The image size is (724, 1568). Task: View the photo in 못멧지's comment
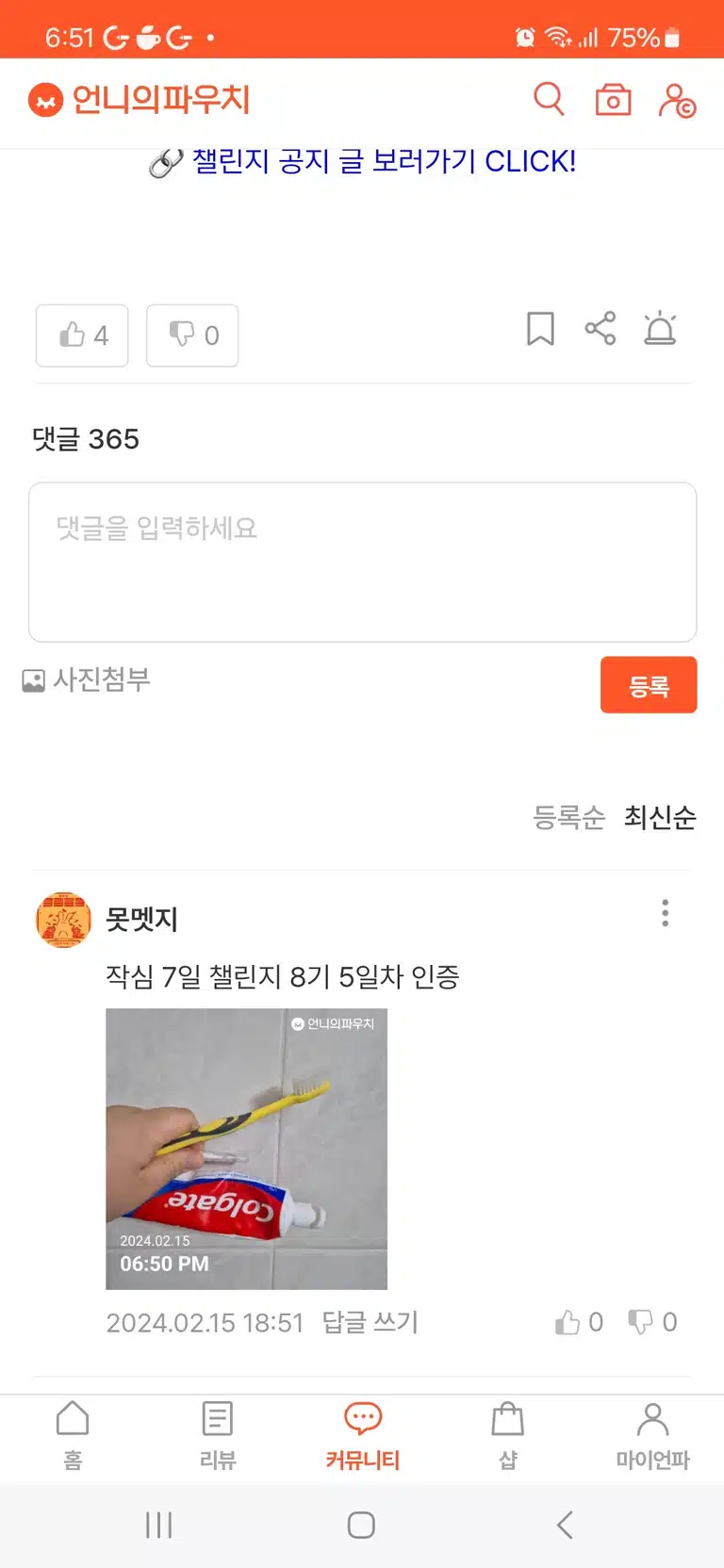[x=246, y=1149]
